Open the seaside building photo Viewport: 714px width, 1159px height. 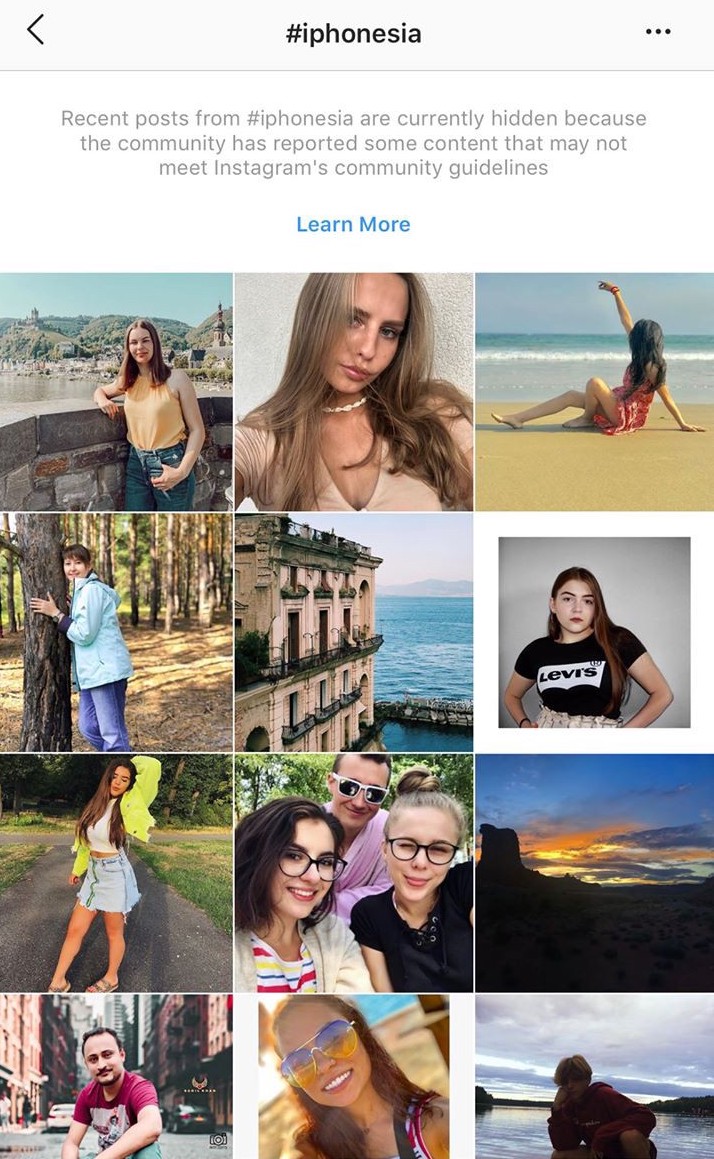tap(354, 633)
